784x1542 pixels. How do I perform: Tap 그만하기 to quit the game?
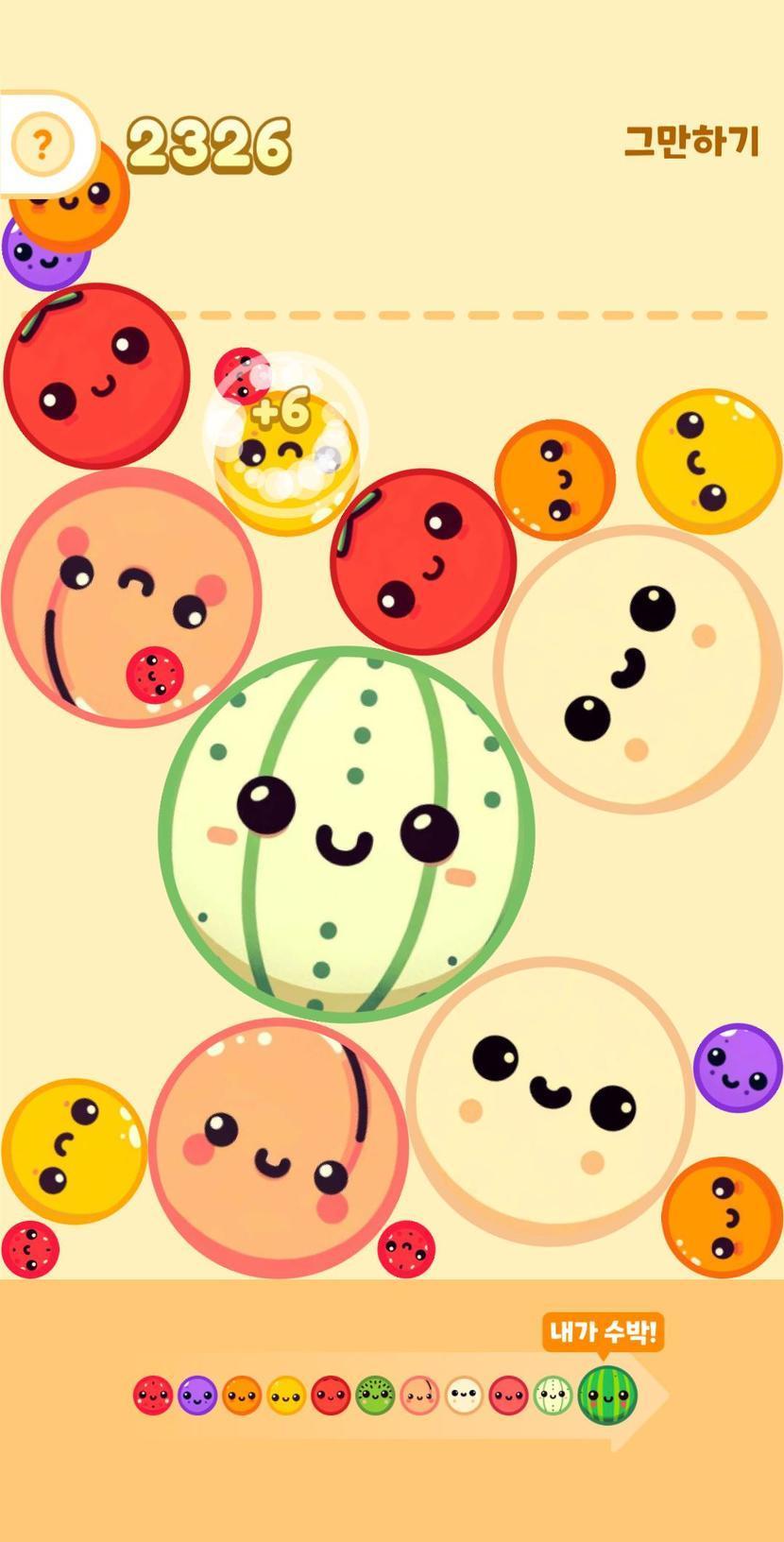coord(691,142)
